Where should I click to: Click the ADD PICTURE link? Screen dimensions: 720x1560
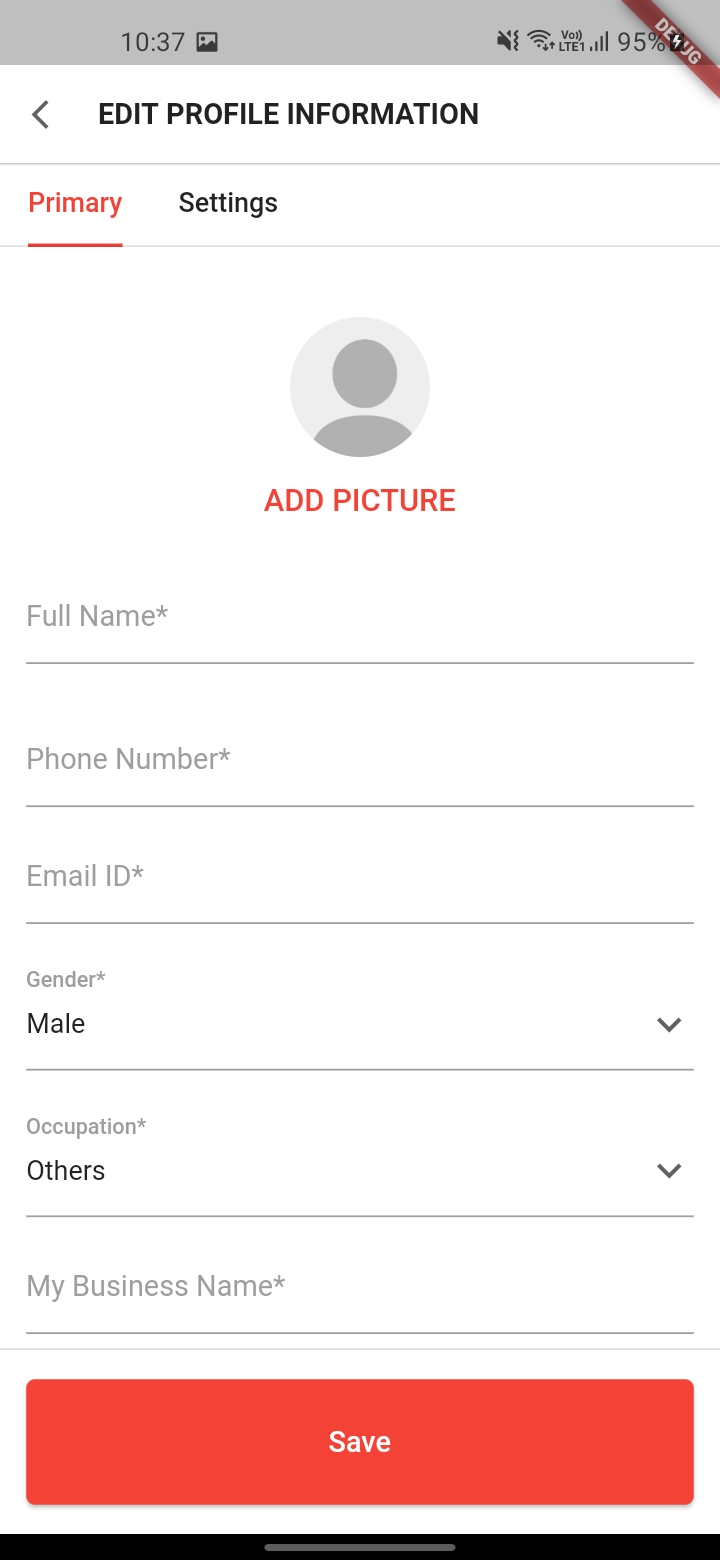(x=360, y=500)
